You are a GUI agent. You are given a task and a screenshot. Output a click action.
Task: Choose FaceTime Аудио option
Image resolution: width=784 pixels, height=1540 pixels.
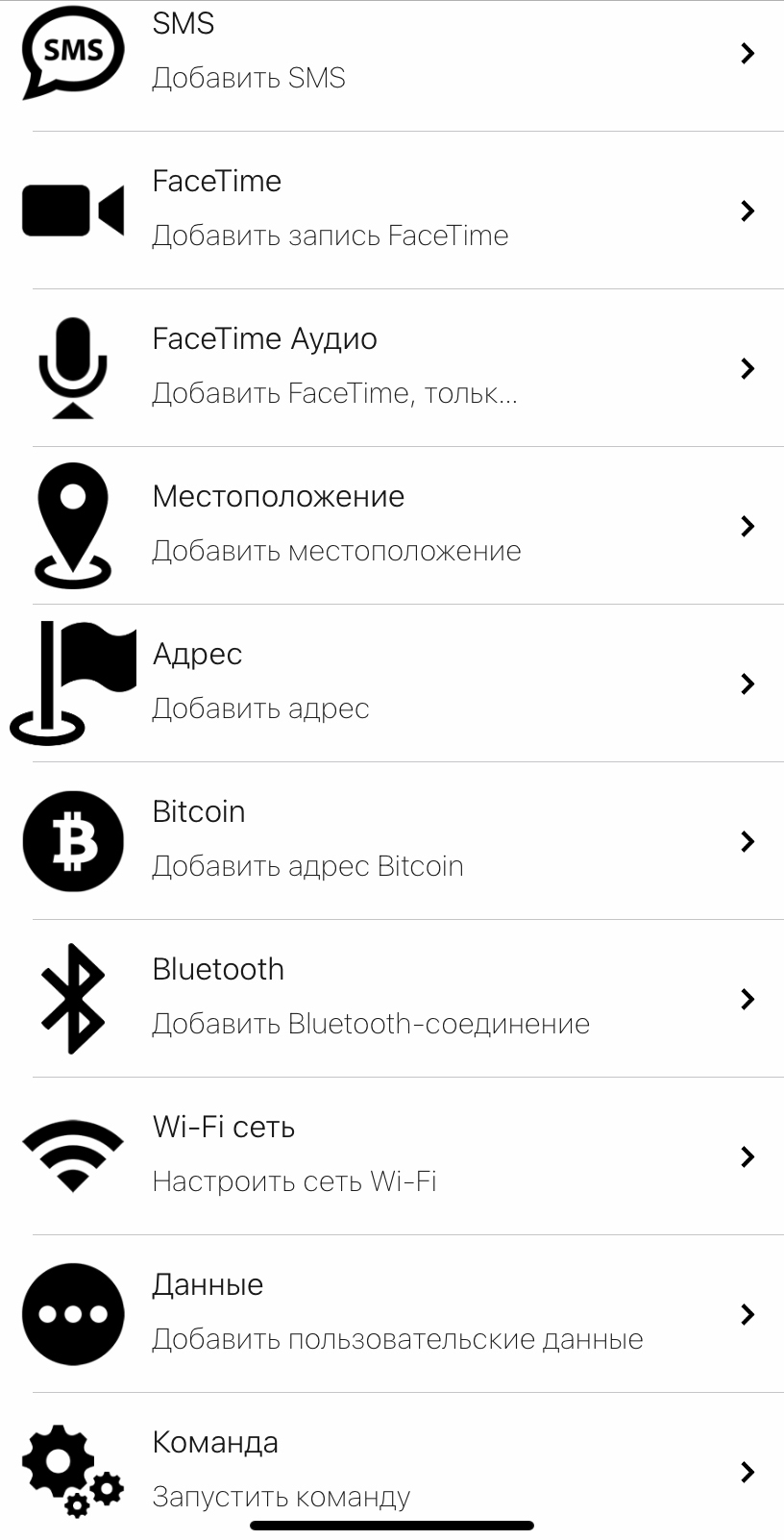[392, 367]
